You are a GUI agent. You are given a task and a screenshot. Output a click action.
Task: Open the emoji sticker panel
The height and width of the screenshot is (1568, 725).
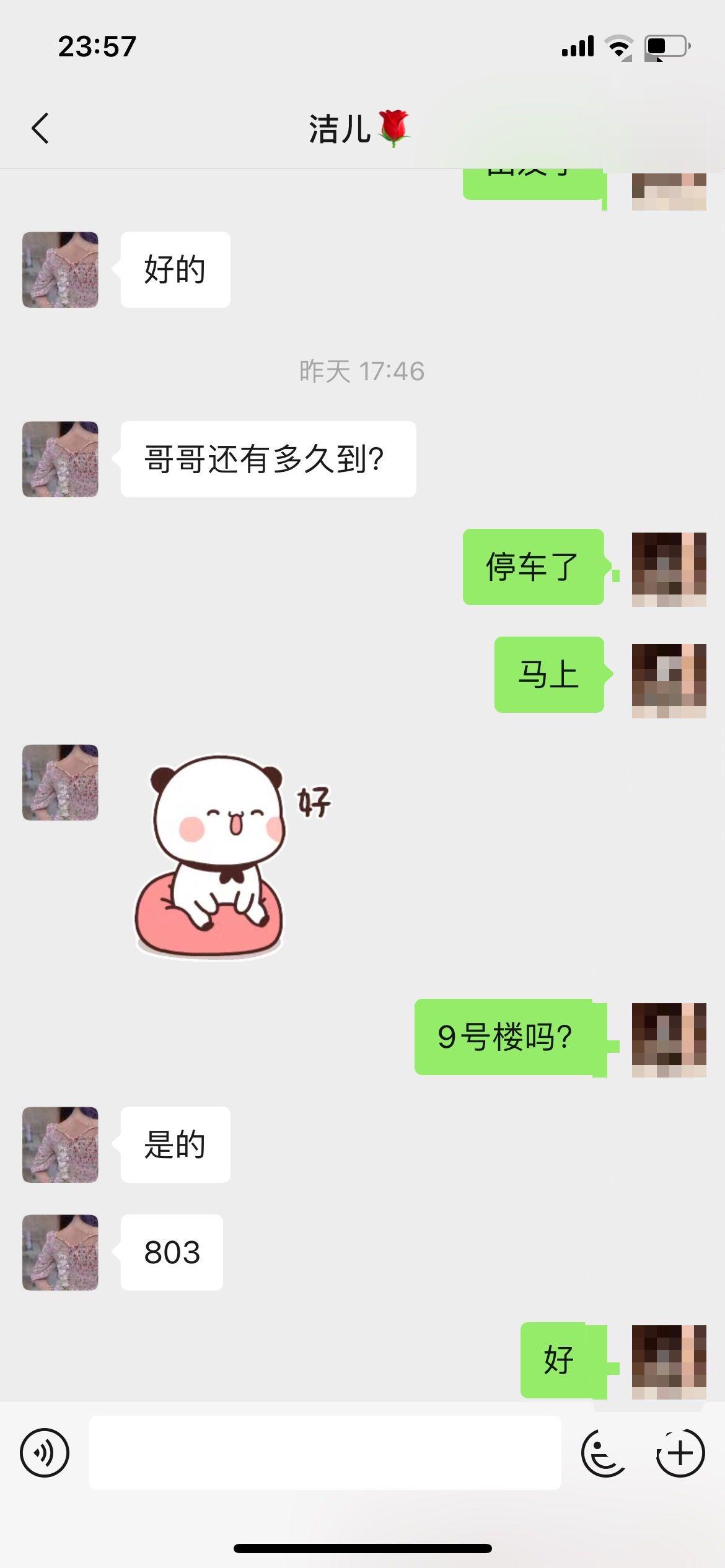603,1453
